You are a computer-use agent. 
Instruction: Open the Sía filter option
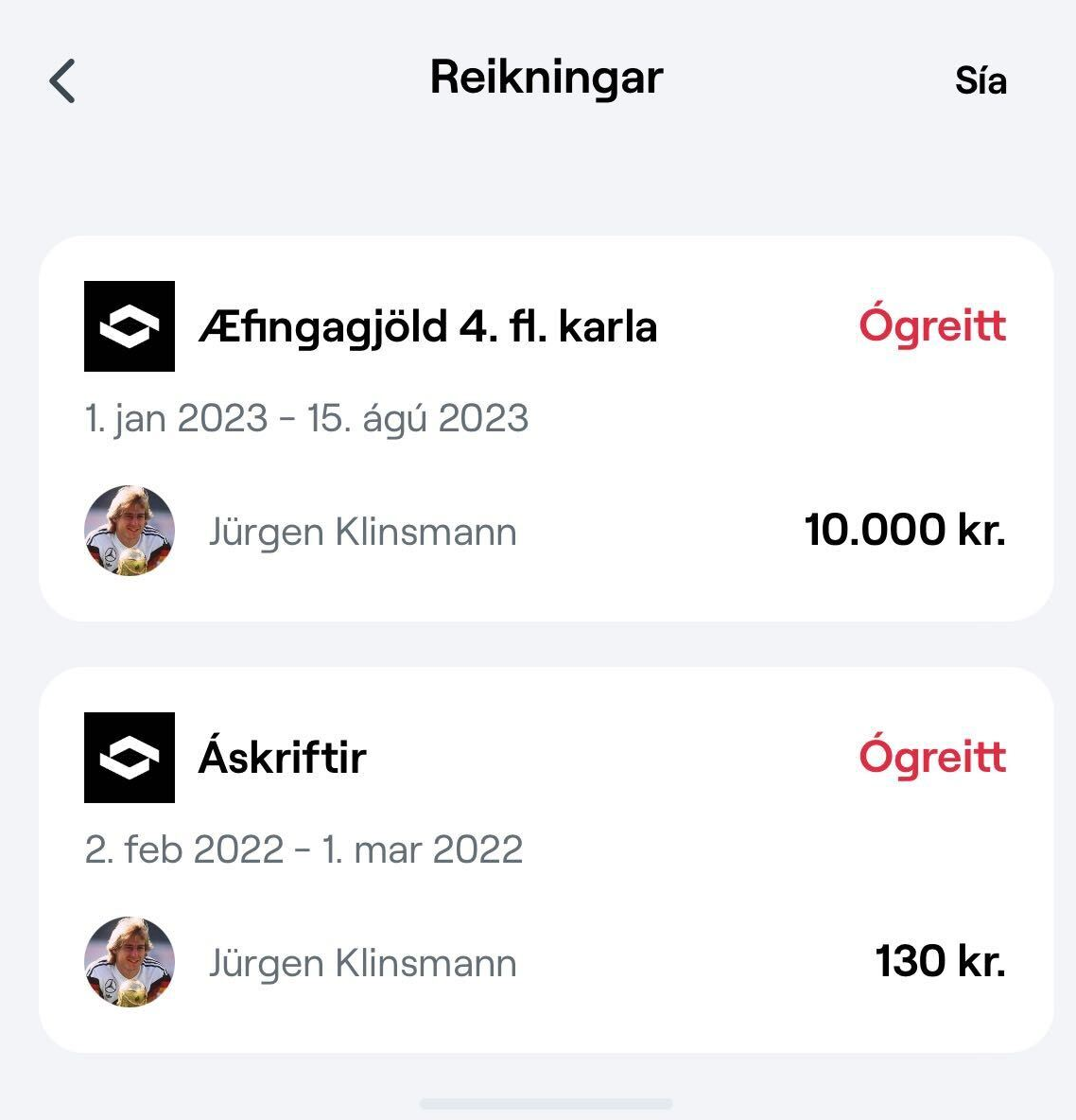[x=981, y=81]
